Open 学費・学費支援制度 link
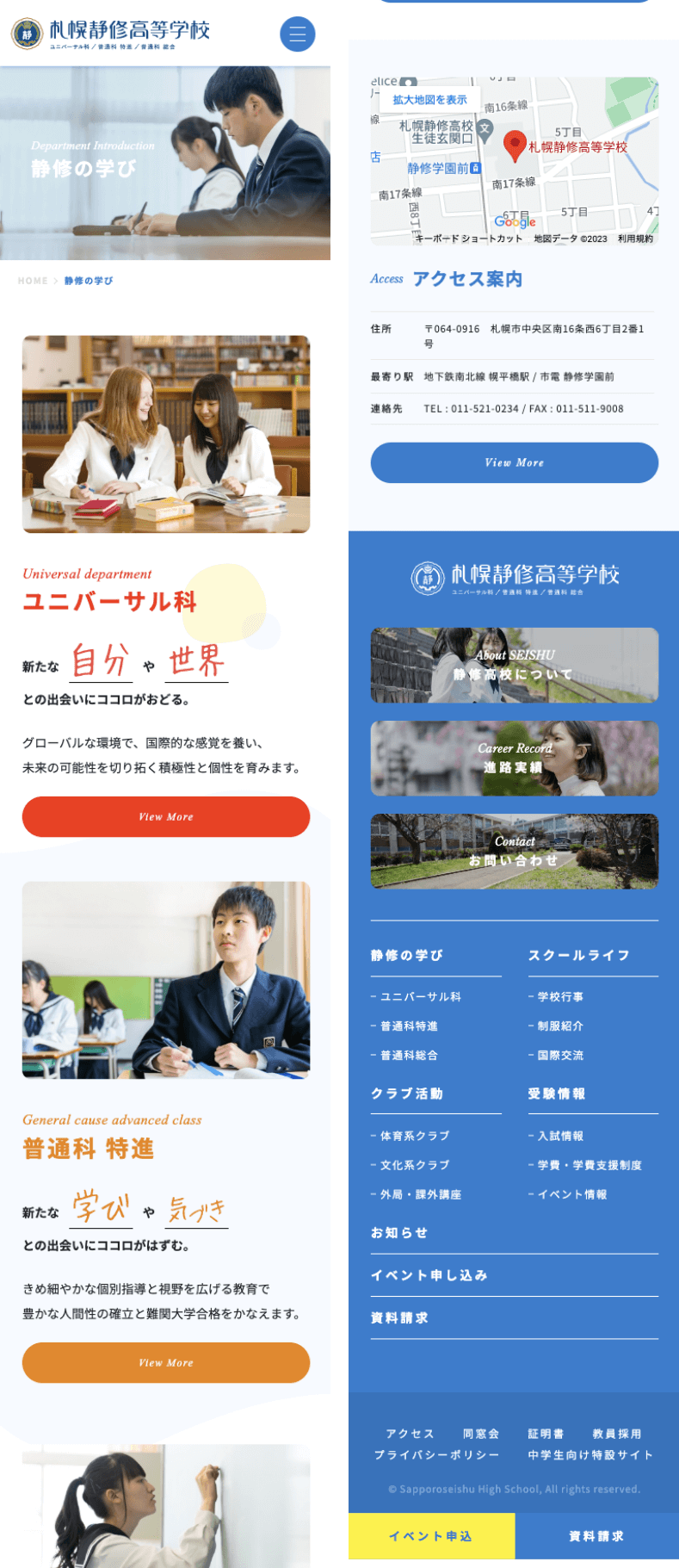The image size is (679, 1568). [589, 1165]
